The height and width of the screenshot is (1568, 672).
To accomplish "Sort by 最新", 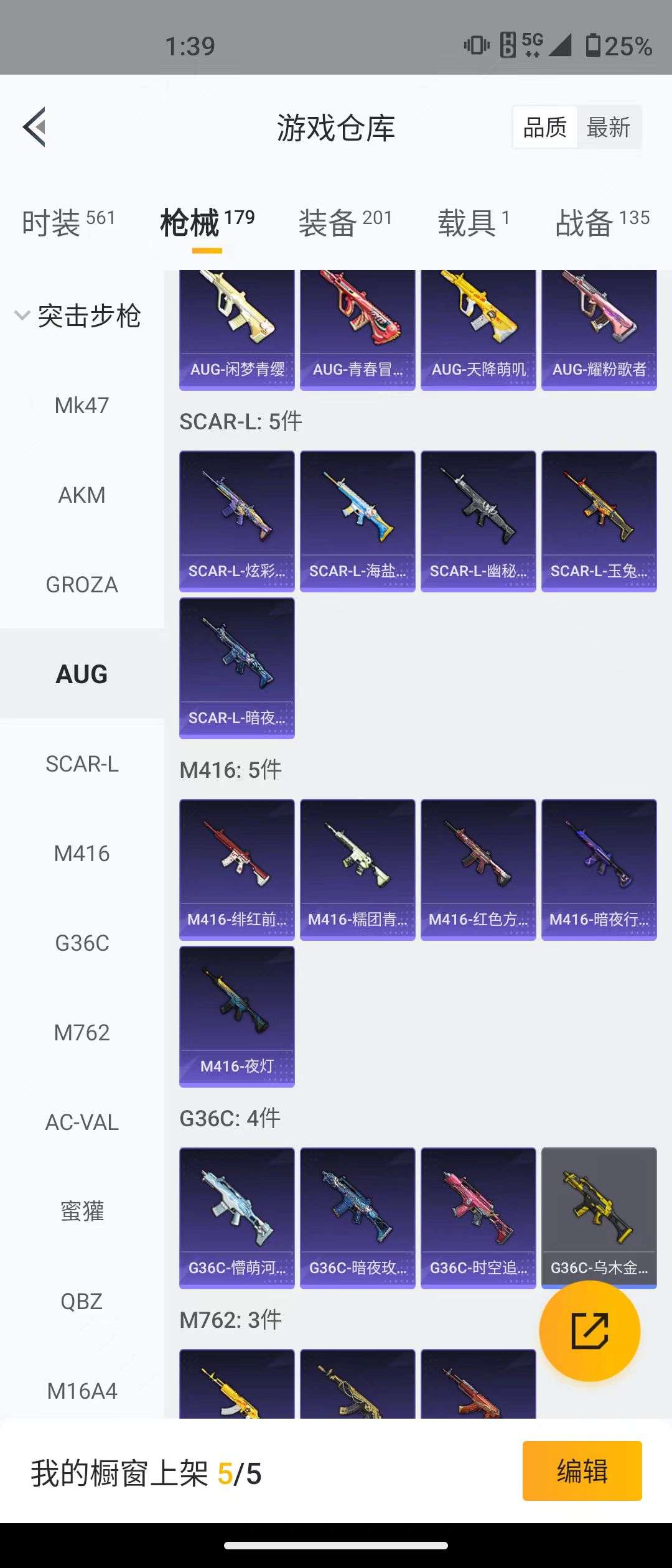I will point(608,128).
